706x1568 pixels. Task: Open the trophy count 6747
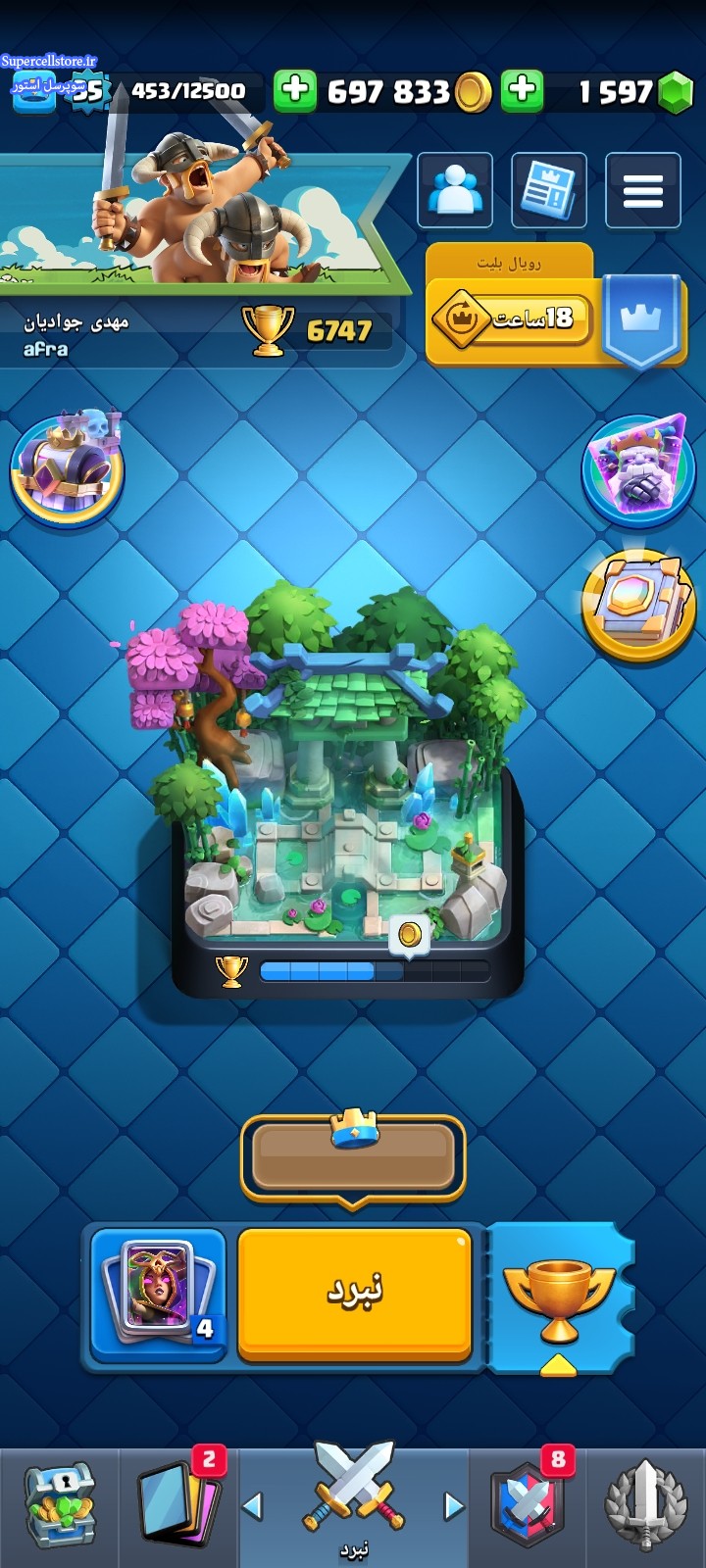pyautogui.click(x=309, y=330)
